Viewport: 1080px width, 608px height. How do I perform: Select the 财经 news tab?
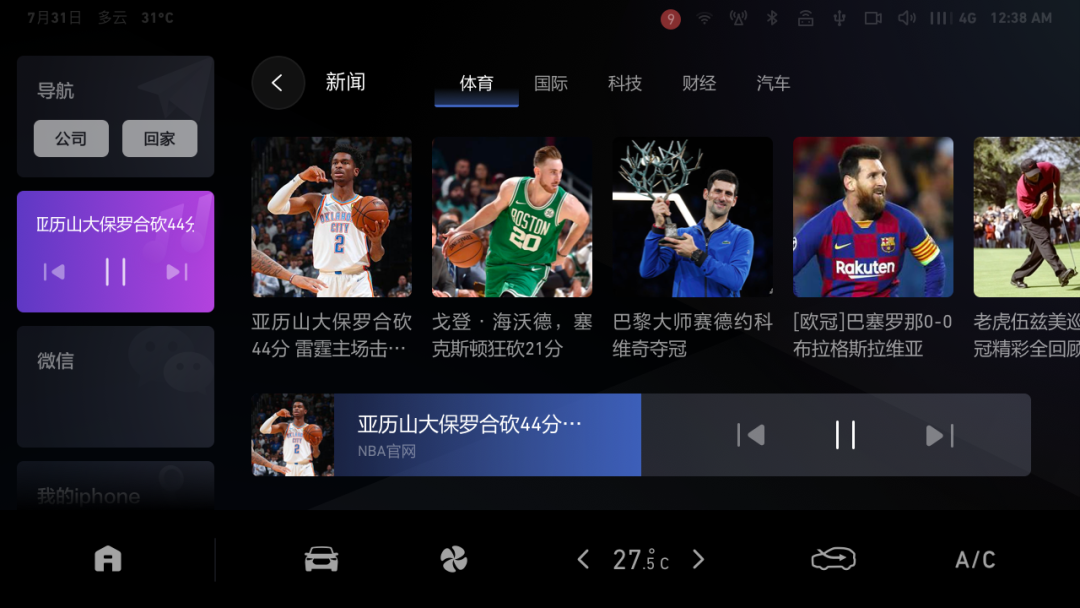coord(699,84)
